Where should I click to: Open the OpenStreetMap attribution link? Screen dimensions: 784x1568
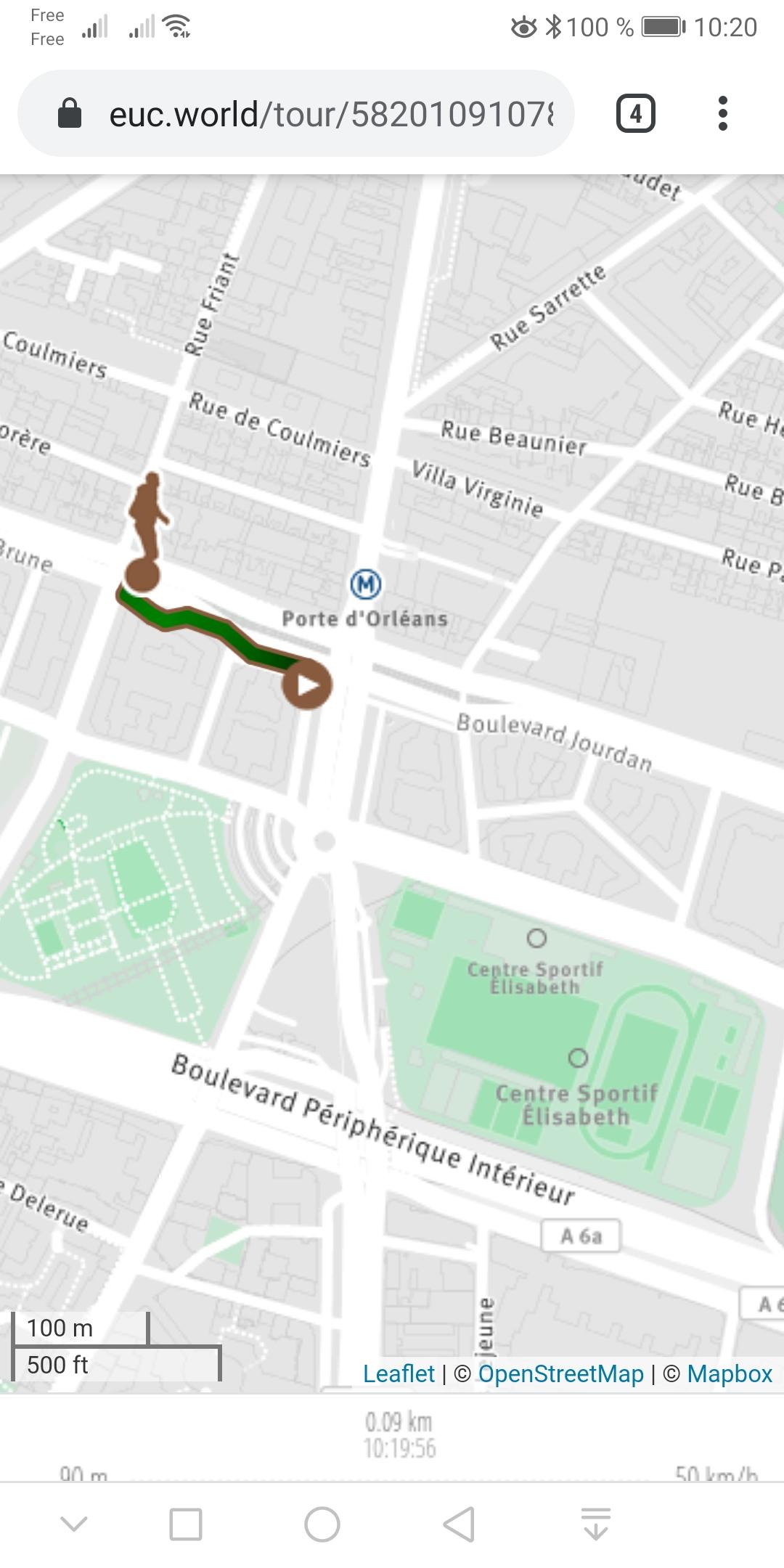[560, 1373]
